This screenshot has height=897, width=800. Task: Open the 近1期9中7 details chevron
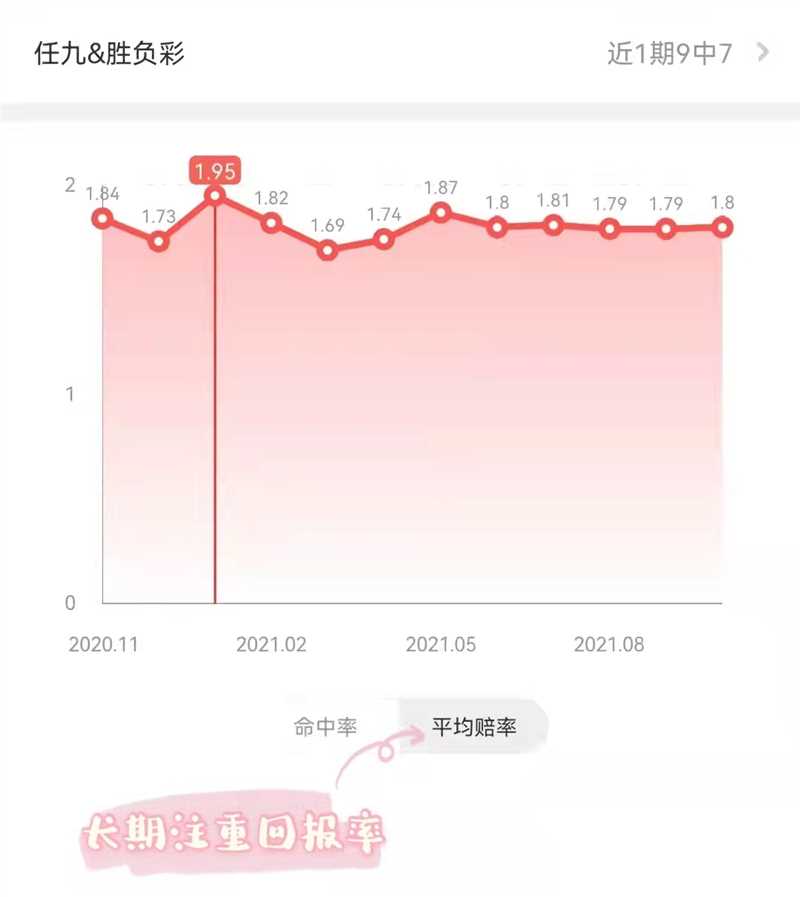click(x=764, y=53)
